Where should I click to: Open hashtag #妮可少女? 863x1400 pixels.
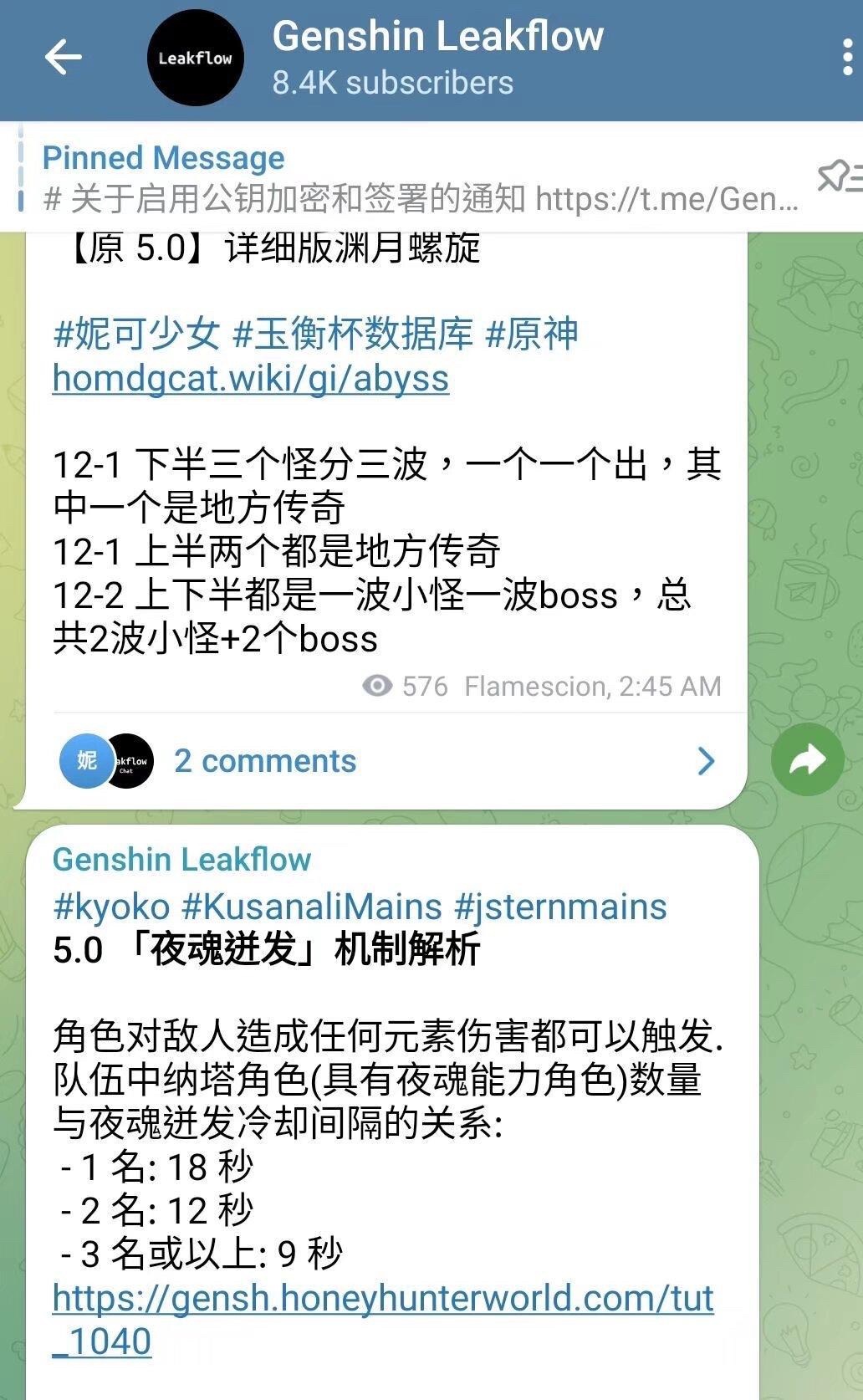[135, 334]
